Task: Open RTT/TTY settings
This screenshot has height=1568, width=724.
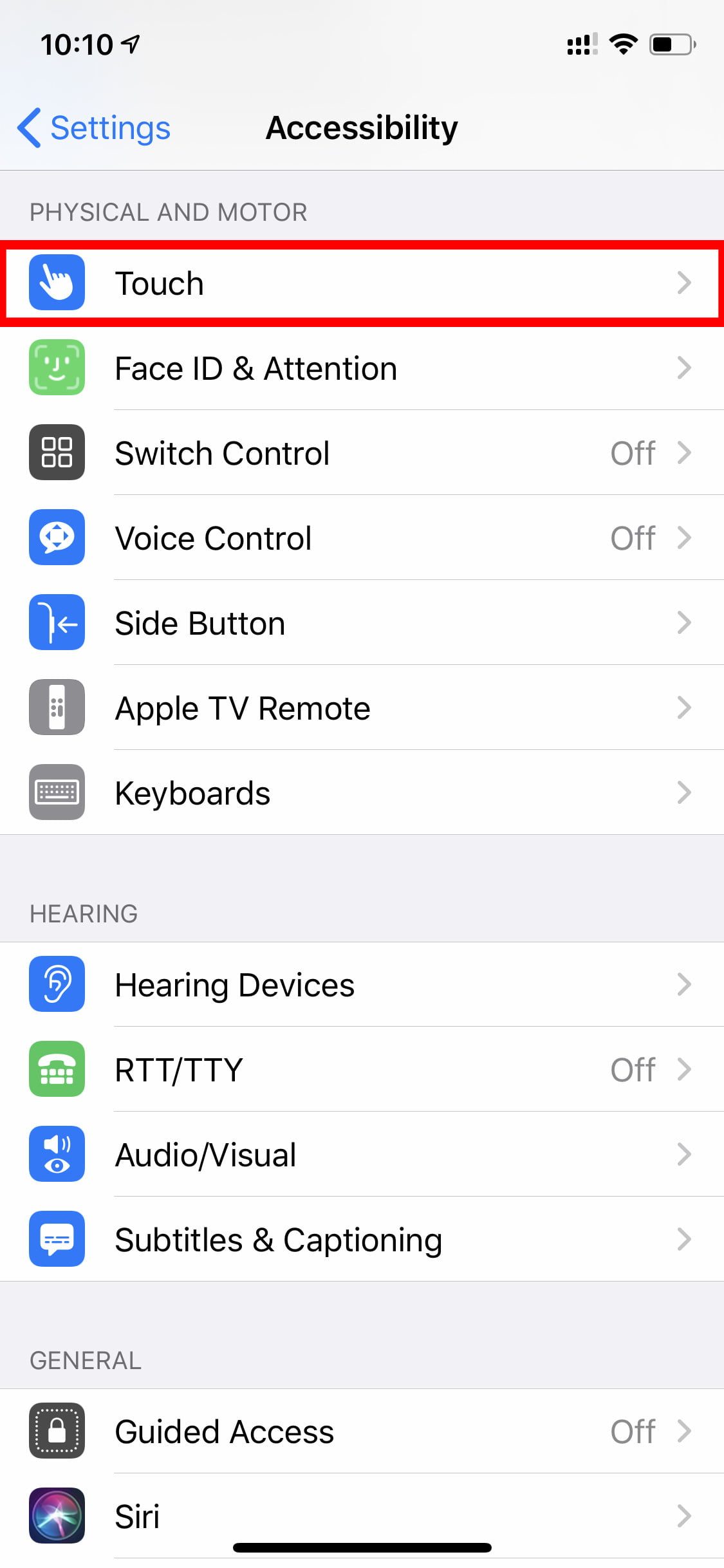Action: (360, 1070)
